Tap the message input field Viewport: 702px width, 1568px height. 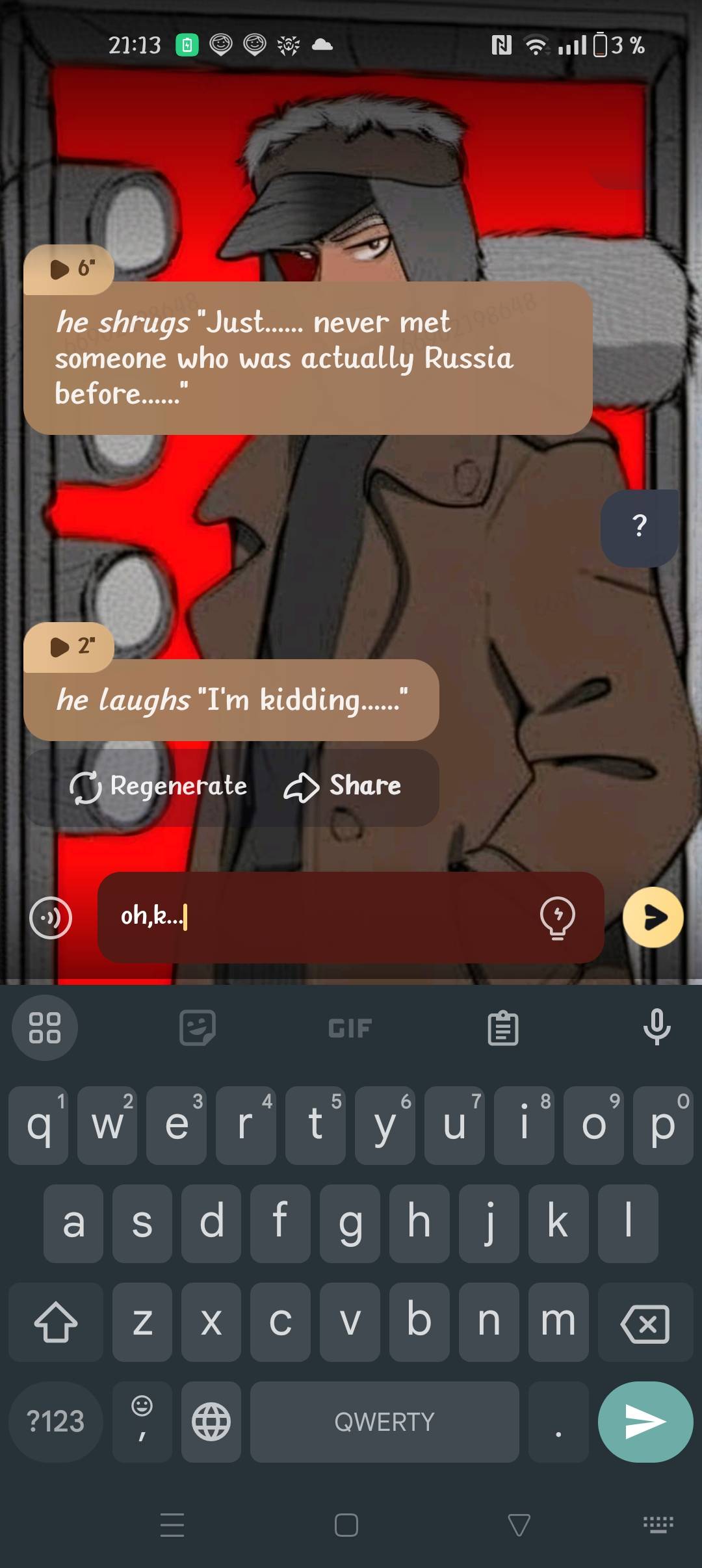click(x=325, y=917)
